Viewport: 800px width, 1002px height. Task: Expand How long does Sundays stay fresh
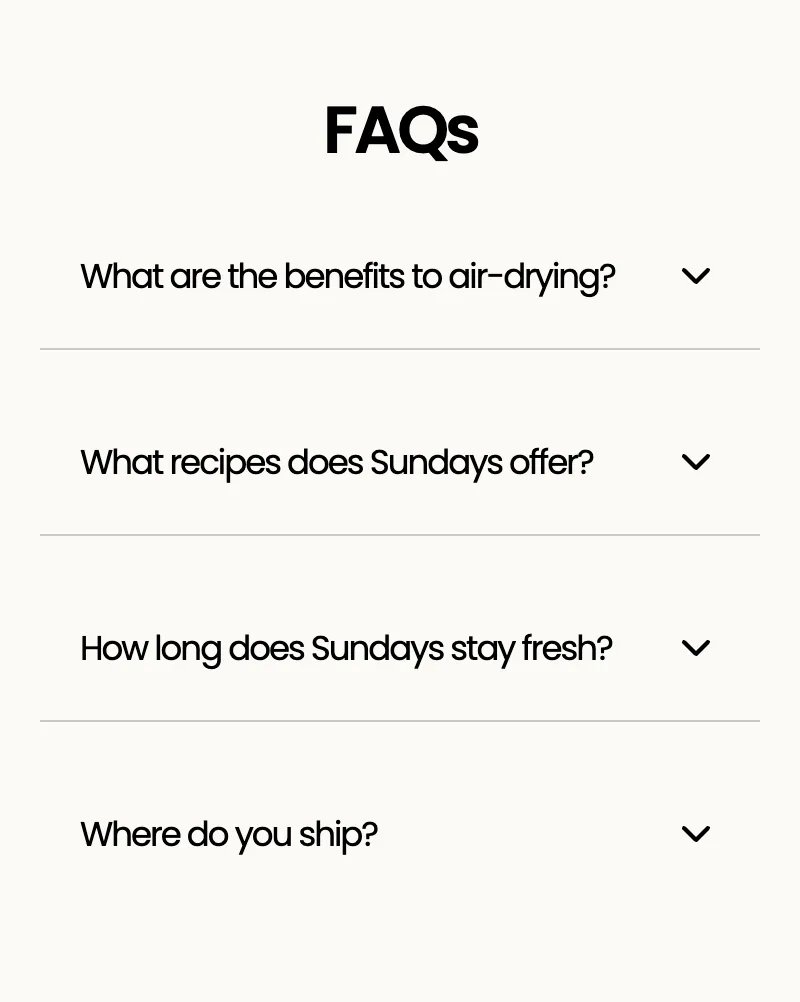pos(399,648)
